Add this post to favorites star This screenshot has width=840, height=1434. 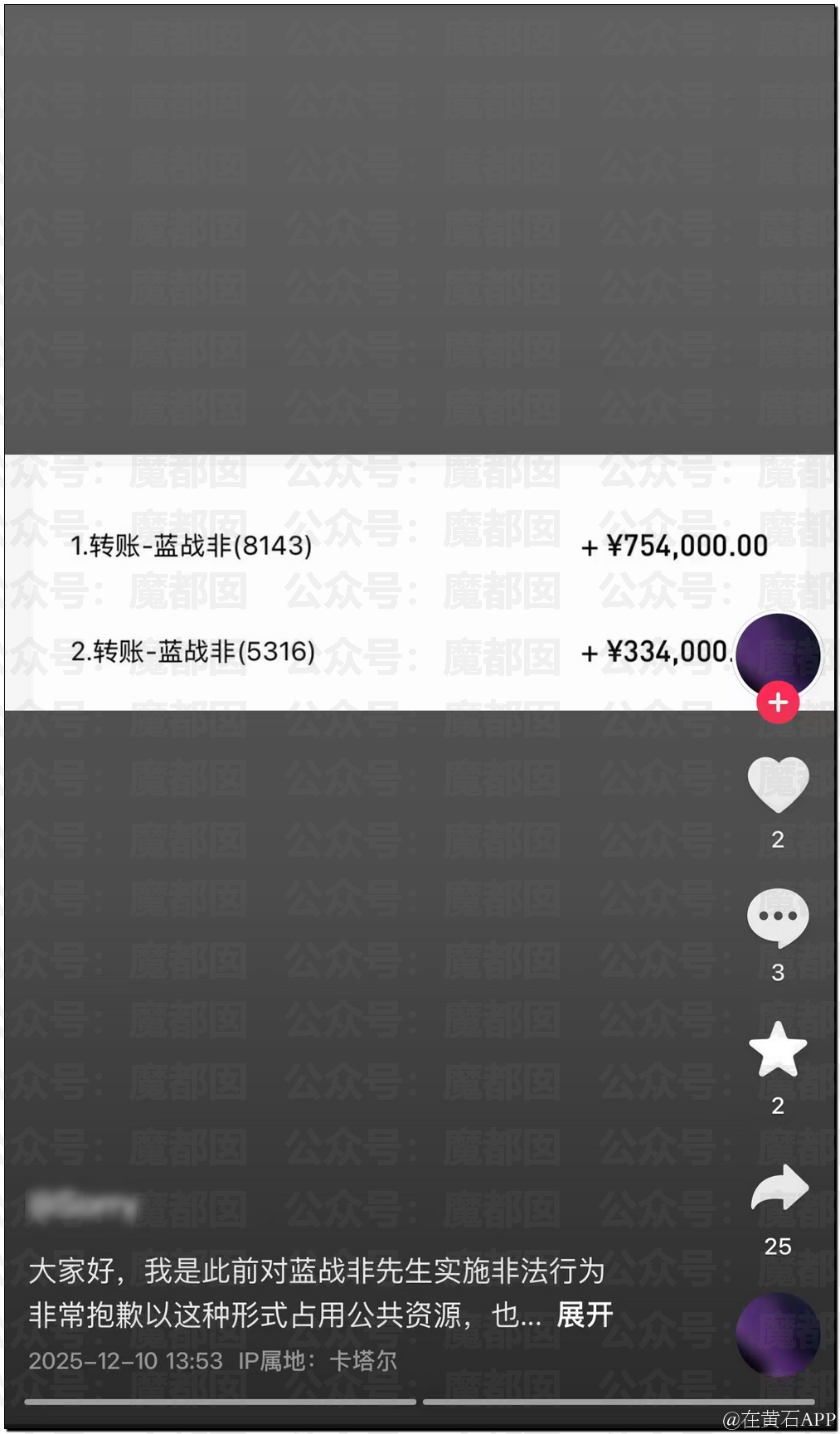pyautogui.click(x=777, y=1050)
